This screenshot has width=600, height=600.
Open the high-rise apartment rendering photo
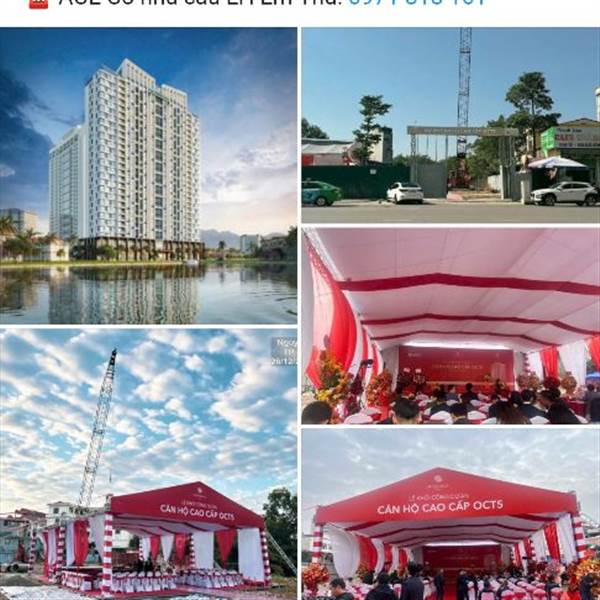[148, 176]
